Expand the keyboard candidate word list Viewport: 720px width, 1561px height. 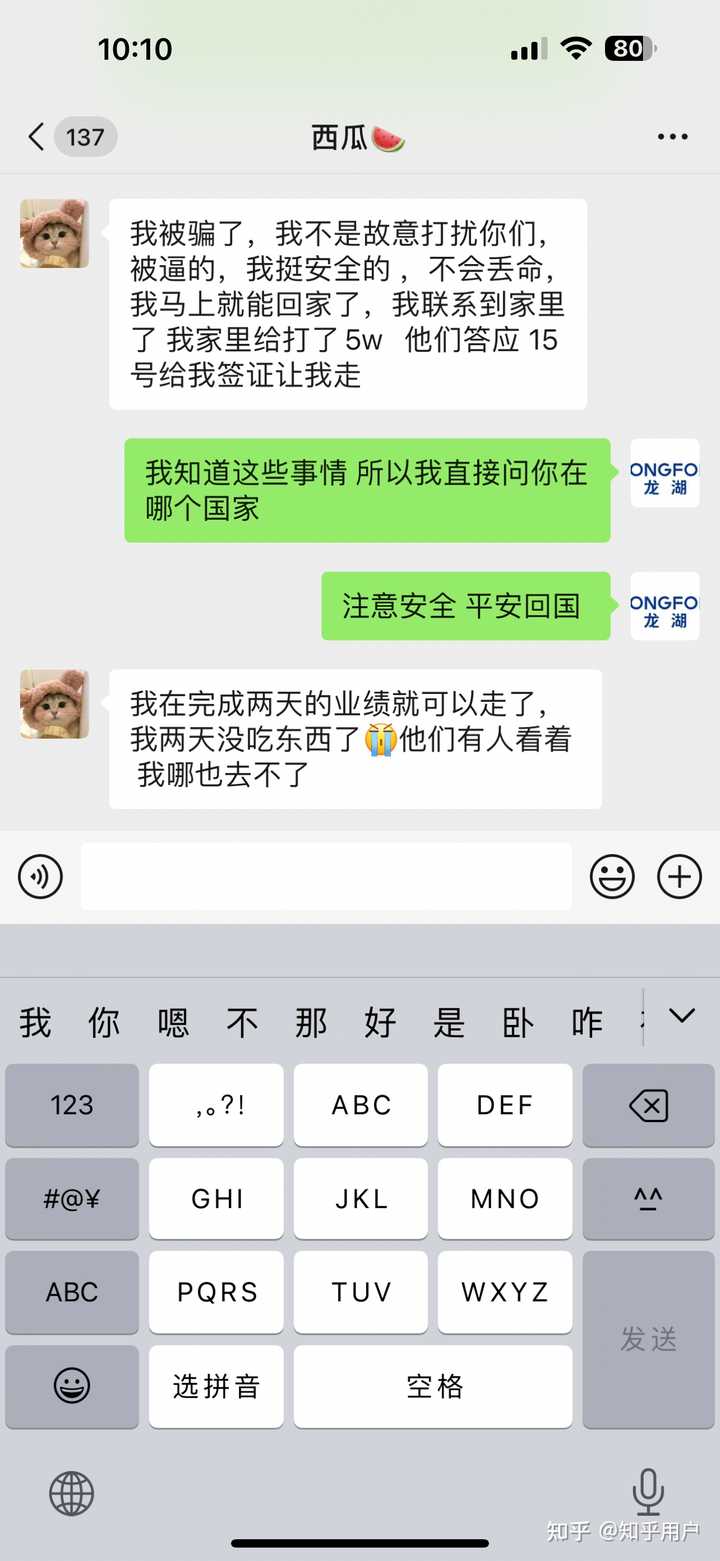tap(682, 1017)
